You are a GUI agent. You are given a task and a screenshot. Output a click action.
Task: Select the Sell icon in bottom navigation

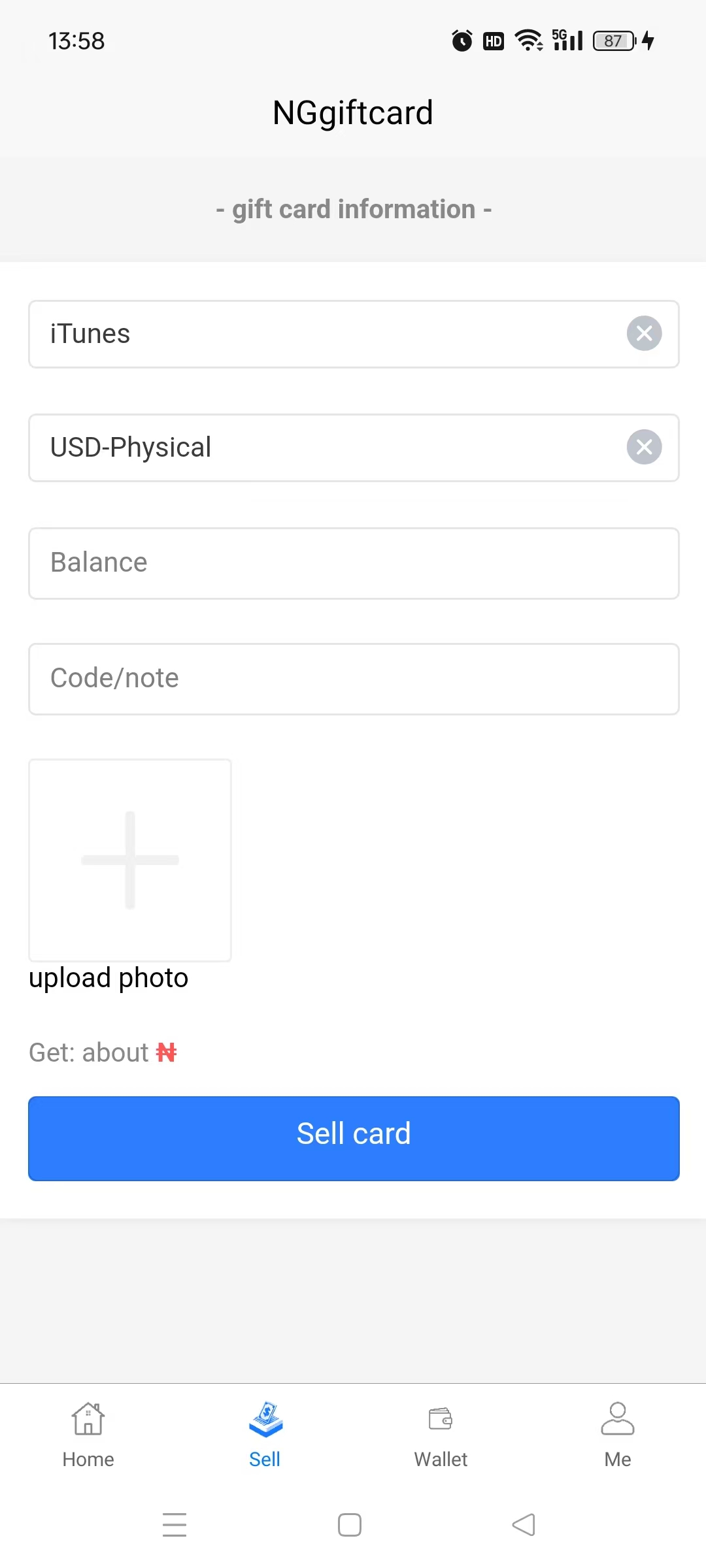pos(265,1420)
